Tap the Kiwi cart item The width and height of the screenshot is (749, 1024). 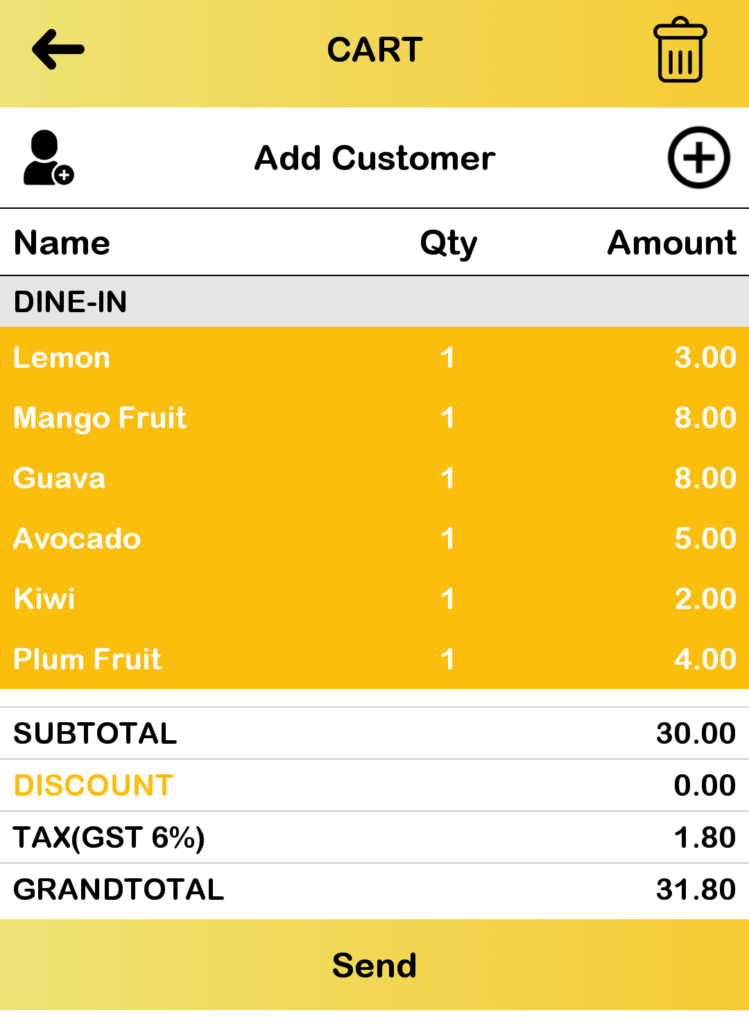pyautogui.click(x=374, y=599)
